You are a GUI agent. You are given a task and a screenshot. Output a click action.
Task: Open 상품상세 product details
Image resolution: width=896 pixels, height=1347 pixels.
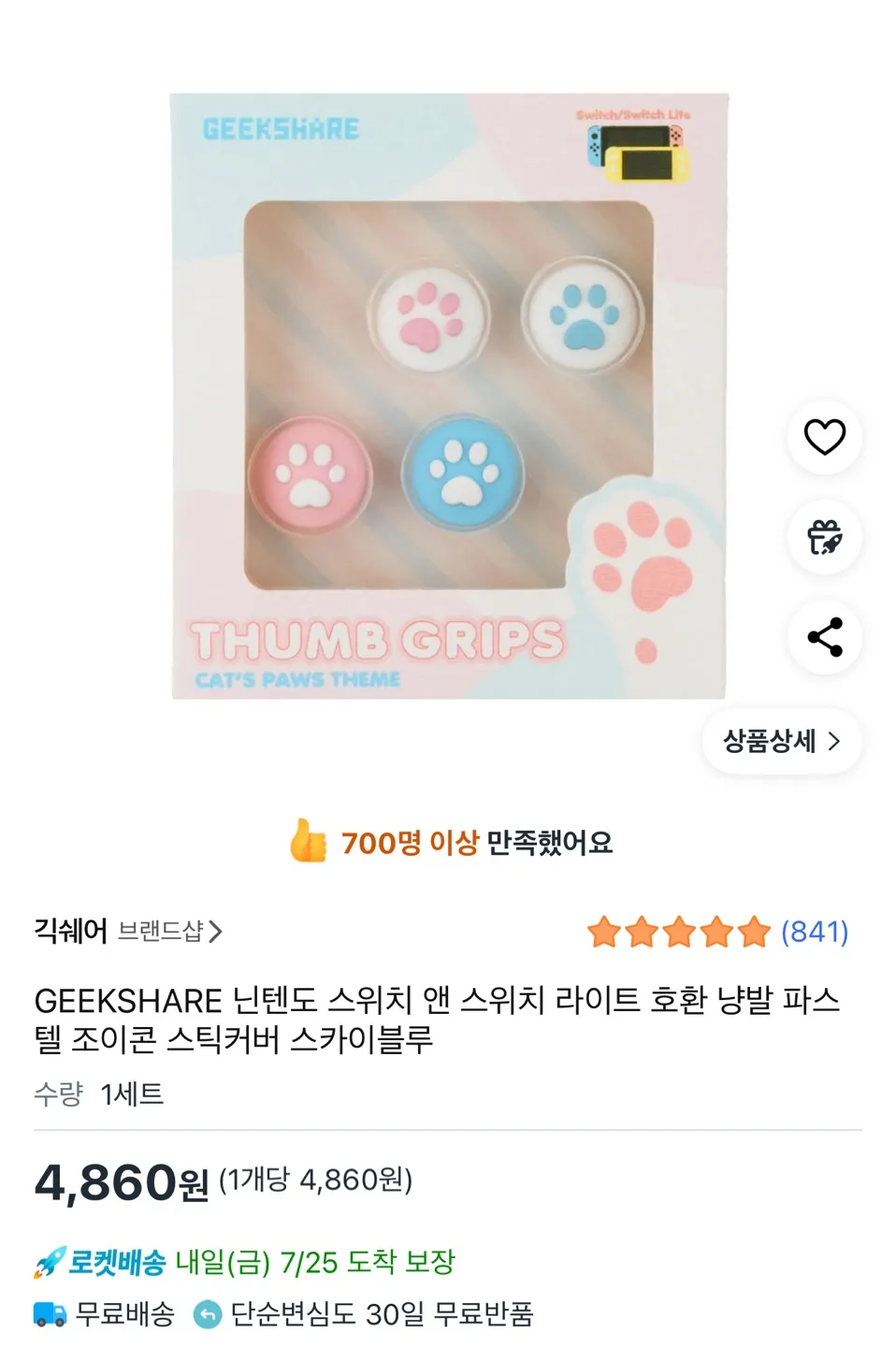coord(781,741)
